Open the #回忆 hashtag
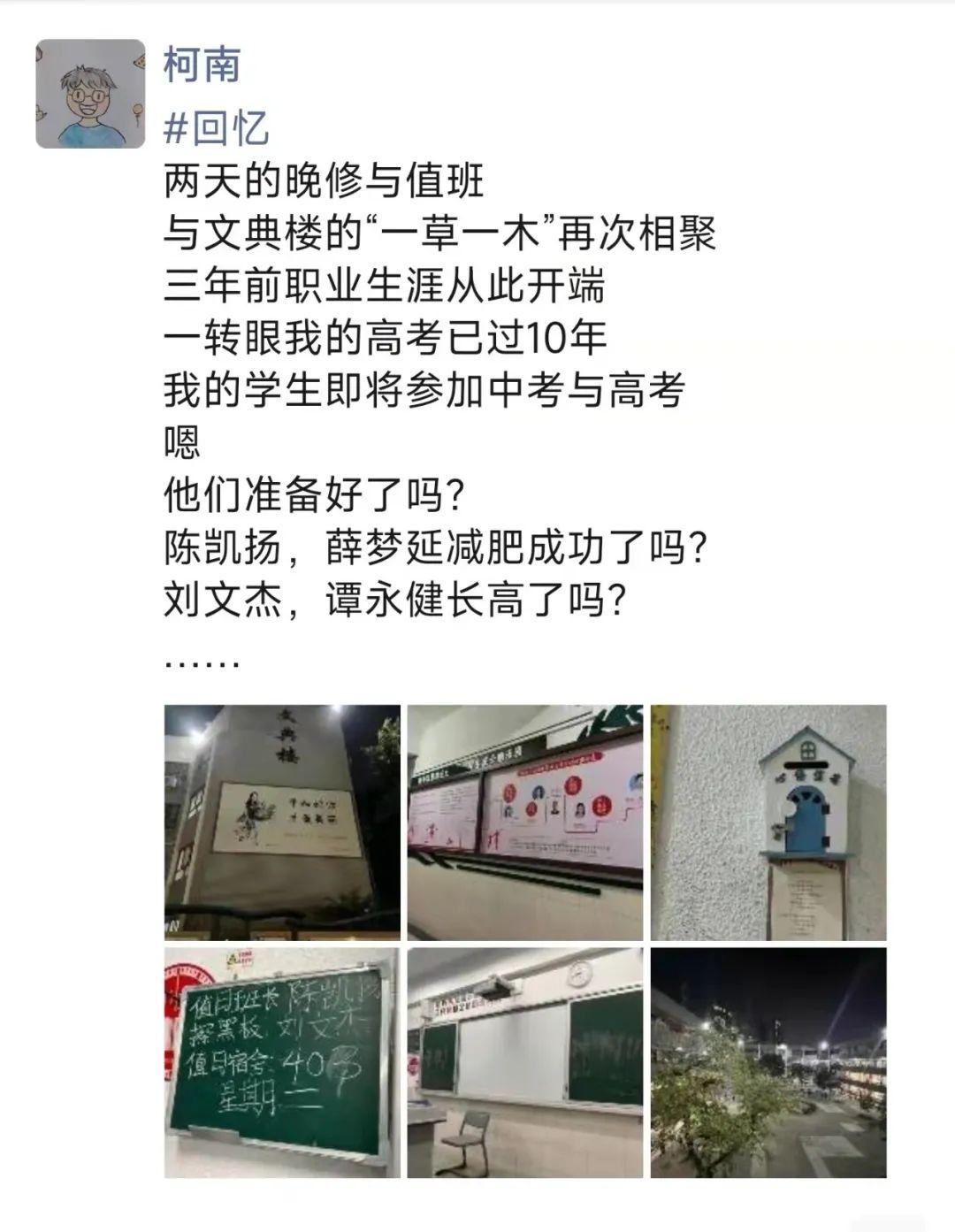 pyautogui.click(x=217, y=129)
